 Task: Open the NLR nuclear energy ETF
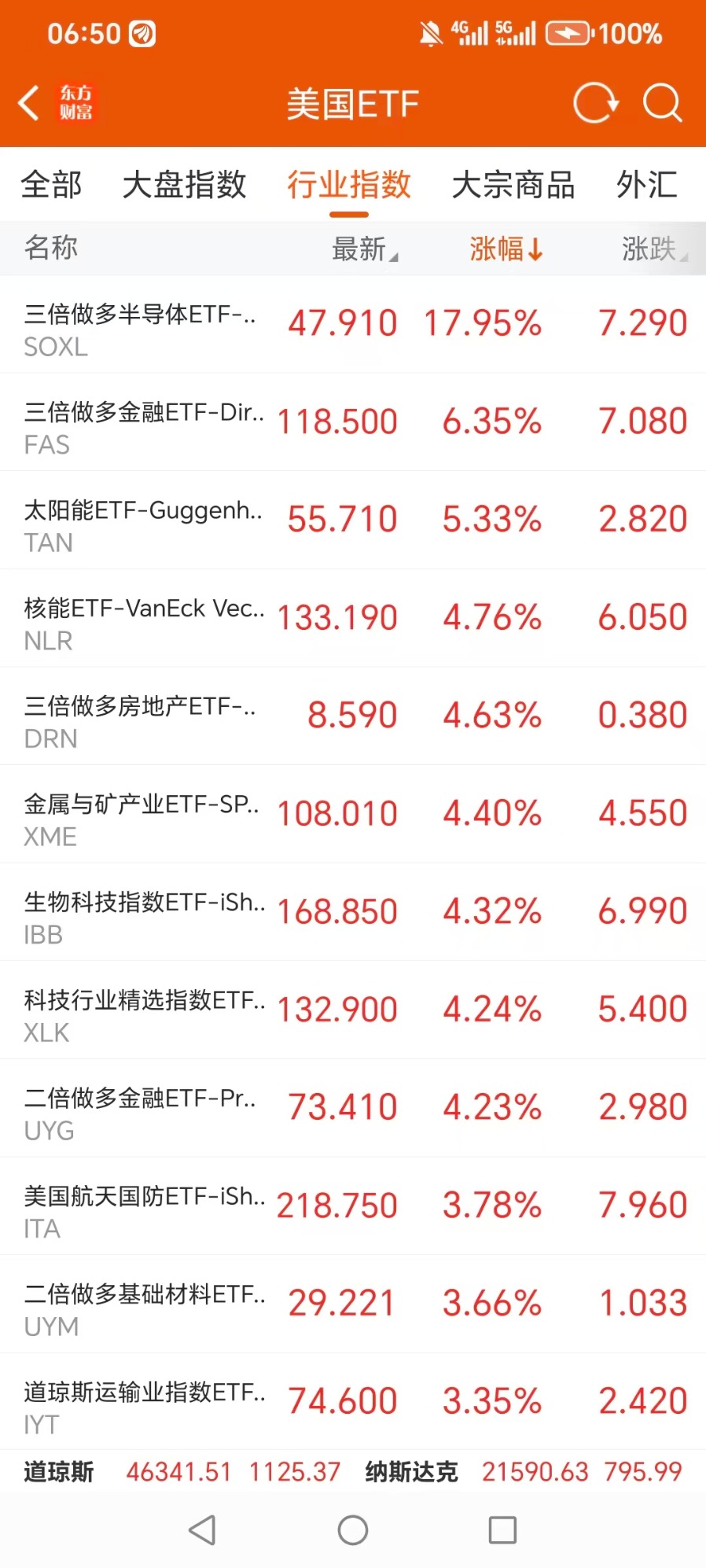(x=353, y=618)
